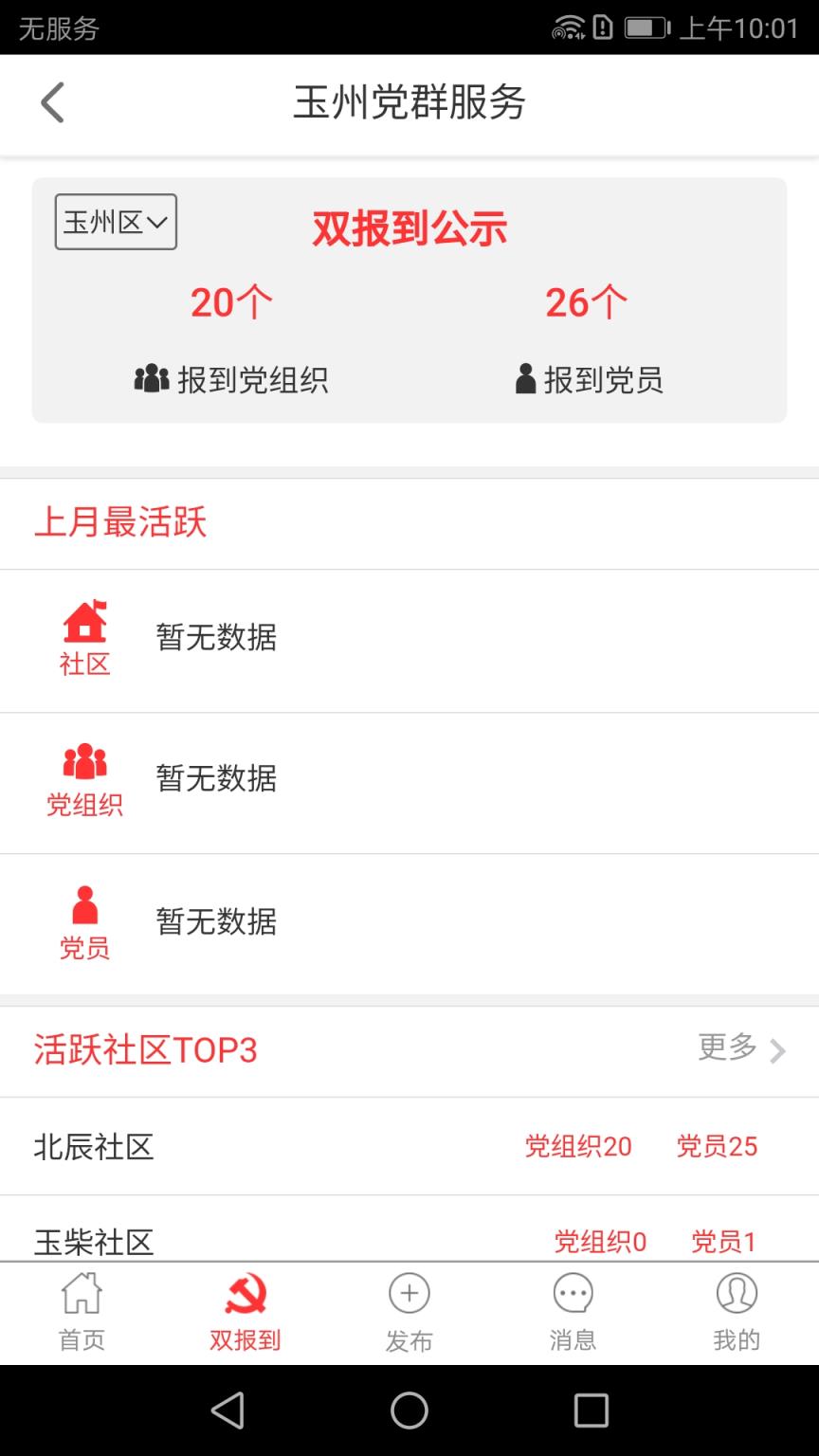Open the 发布 publish plus icon
Screen dimensions: 819x1456
pyautogui.click(x=408, y=1292)
